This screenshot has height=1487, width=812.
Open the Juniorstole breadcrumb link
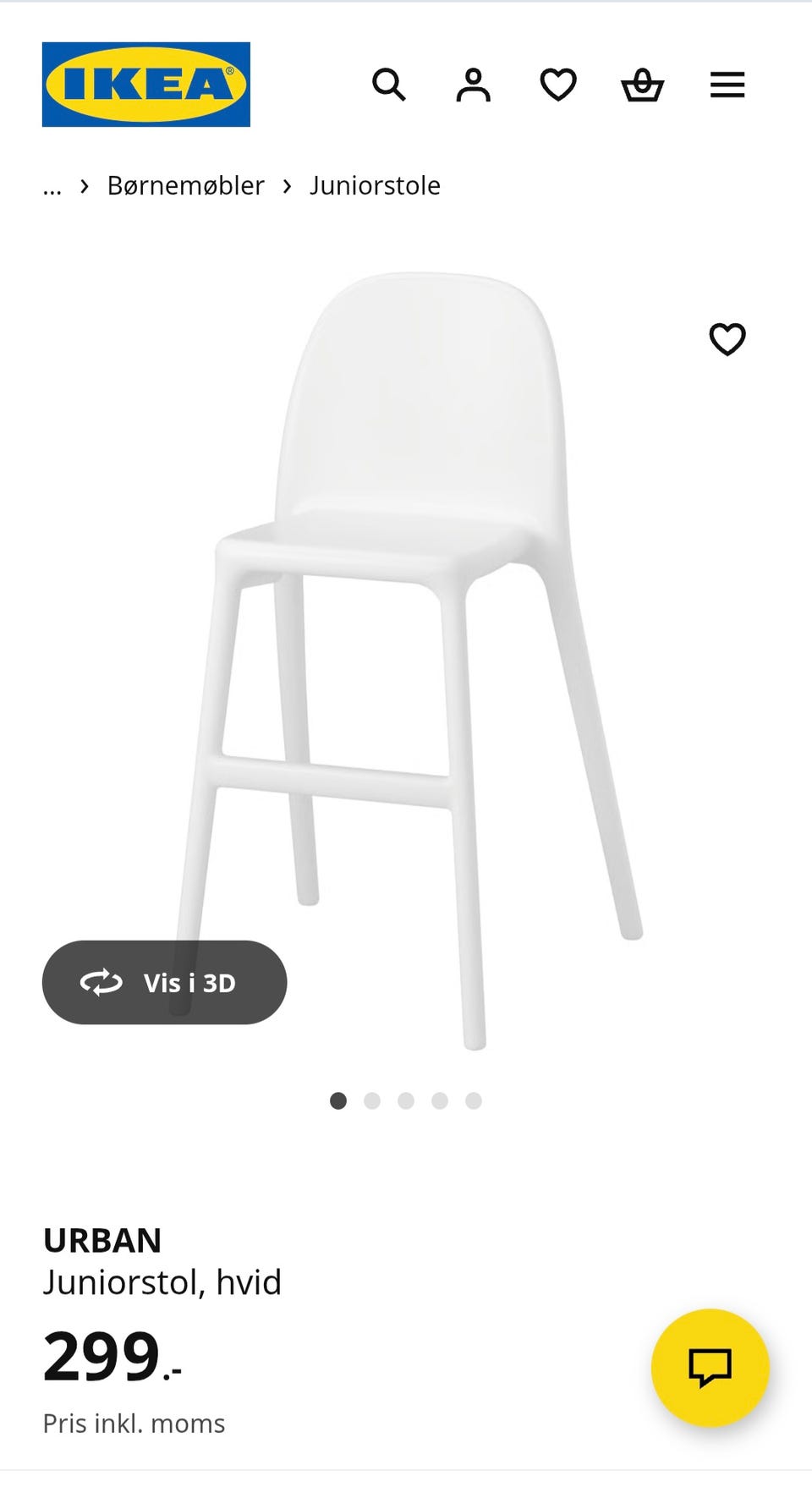[x=375, y=186]
